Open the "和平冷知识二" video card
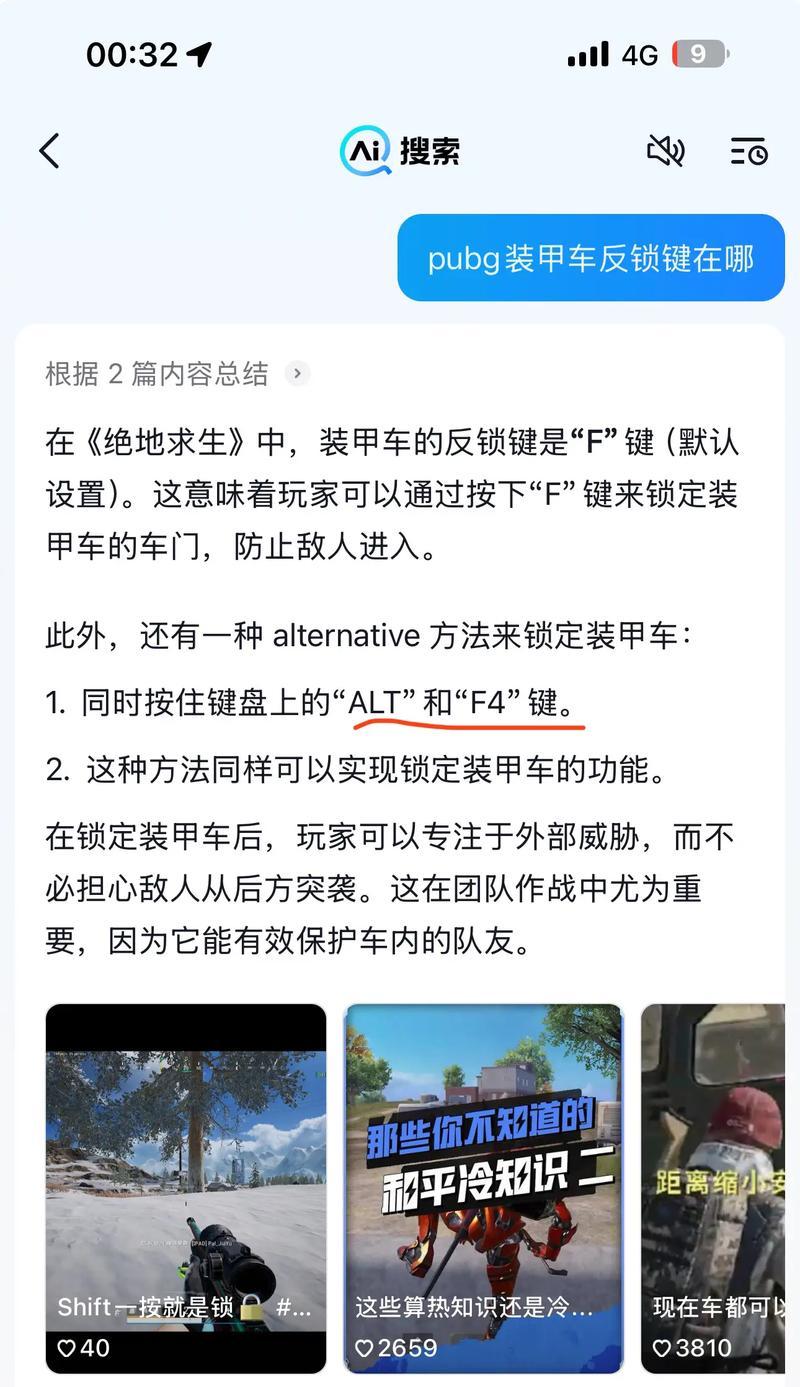 tap(484, 1189)
